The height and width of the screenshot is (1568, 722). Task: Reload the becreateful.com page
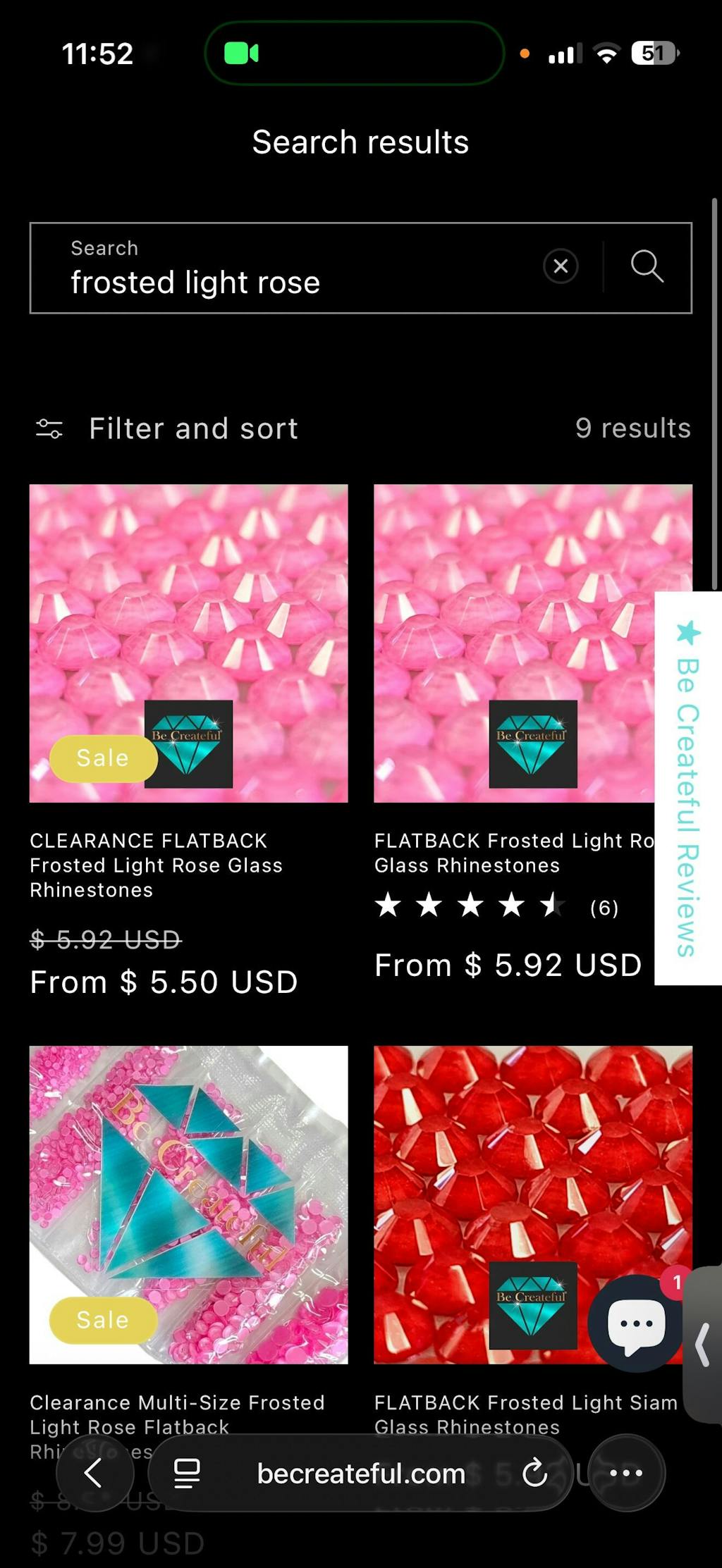pyautogui.click(x=534, y=1472)
